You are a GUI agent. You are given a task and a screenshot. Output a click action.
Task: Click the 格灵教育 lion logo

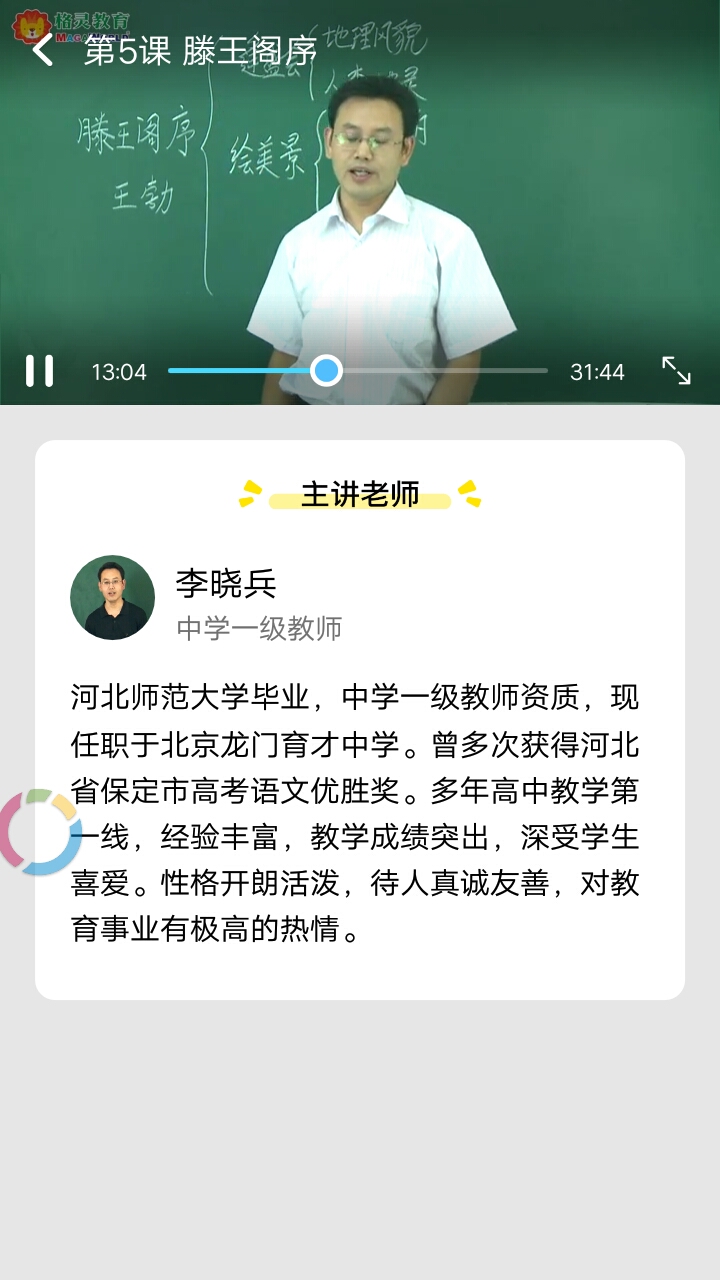tap(32, 20)
